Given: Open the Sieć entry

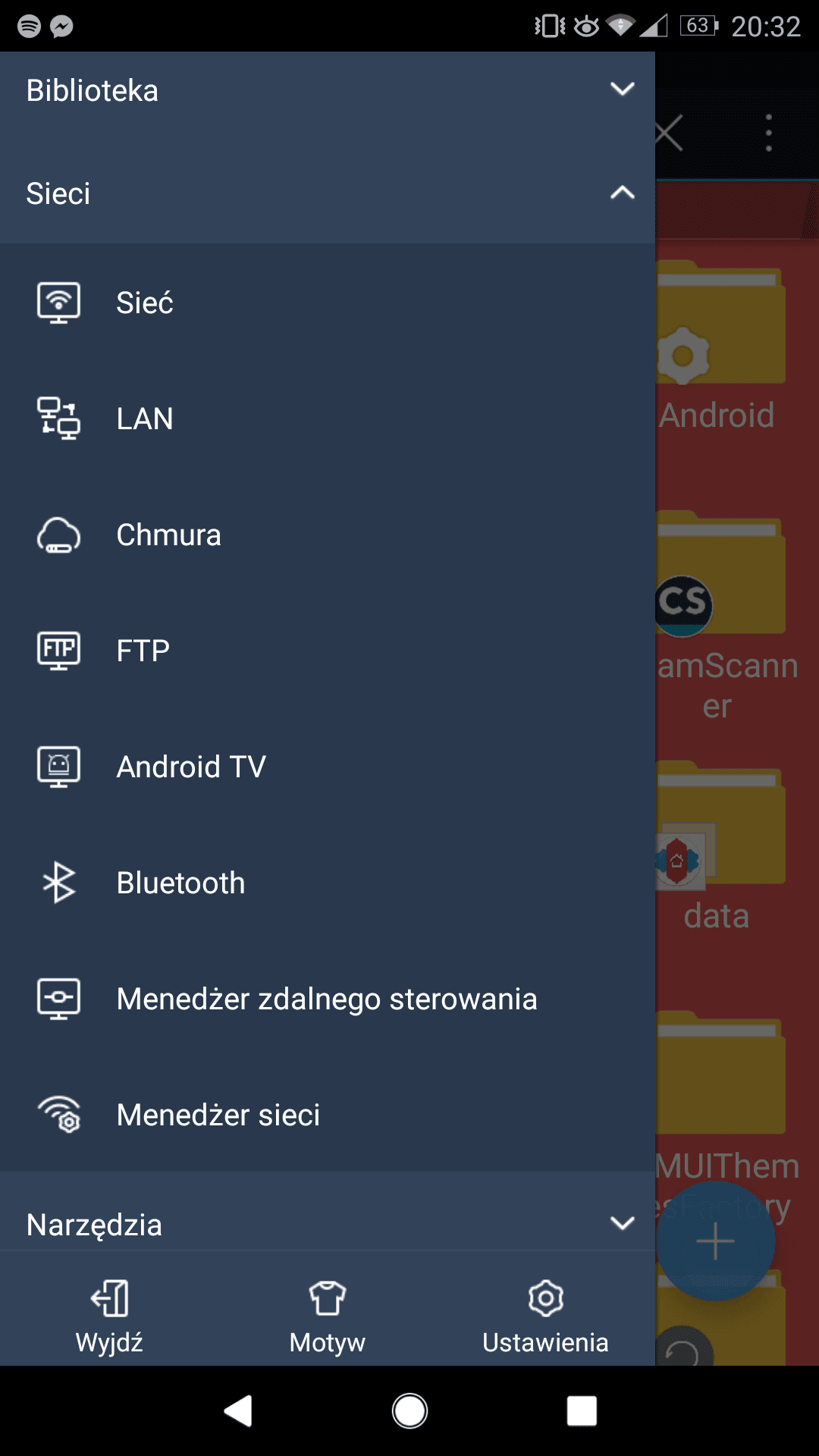Looking at the screenshot, I should pos(328,303).
